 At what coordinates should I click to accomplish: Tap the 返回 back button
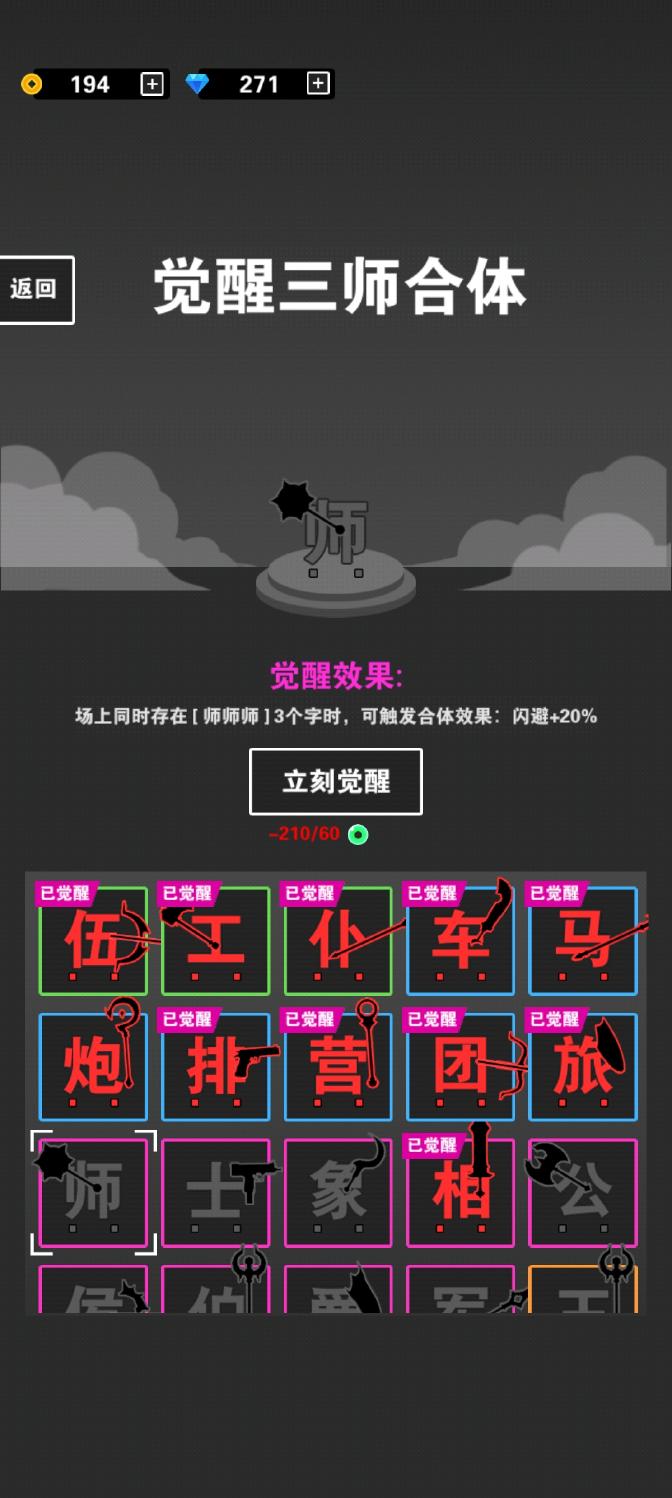coord(36,290)
